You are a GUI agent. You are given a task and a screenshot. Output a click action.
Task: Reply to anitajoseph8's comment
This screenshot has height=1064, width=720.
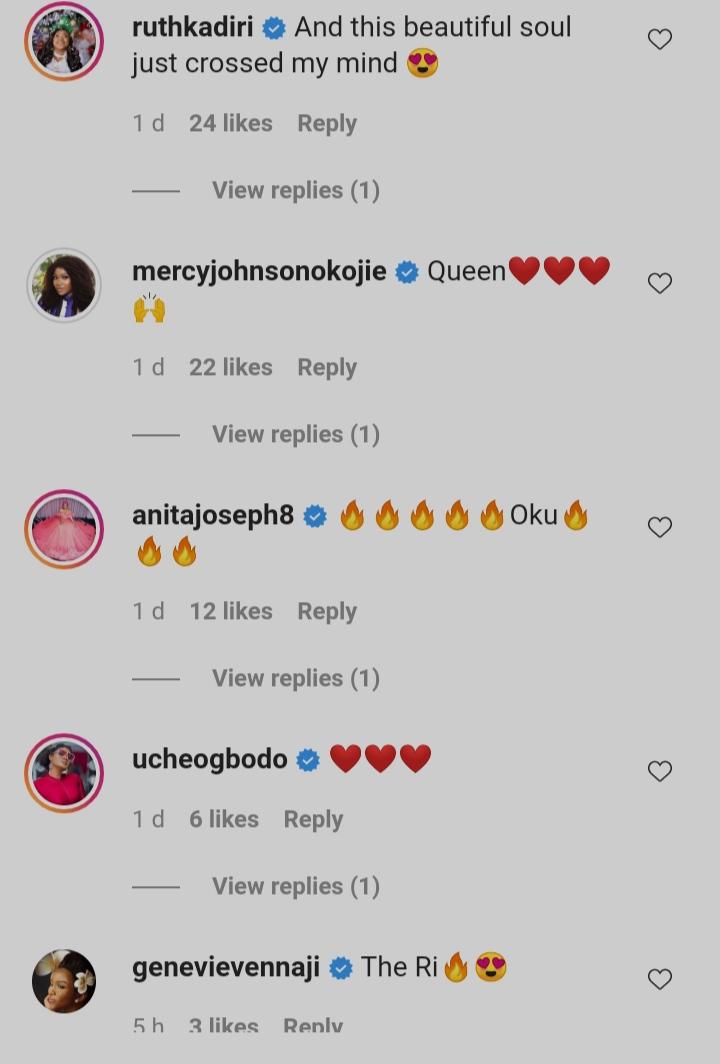click(327, 612)
